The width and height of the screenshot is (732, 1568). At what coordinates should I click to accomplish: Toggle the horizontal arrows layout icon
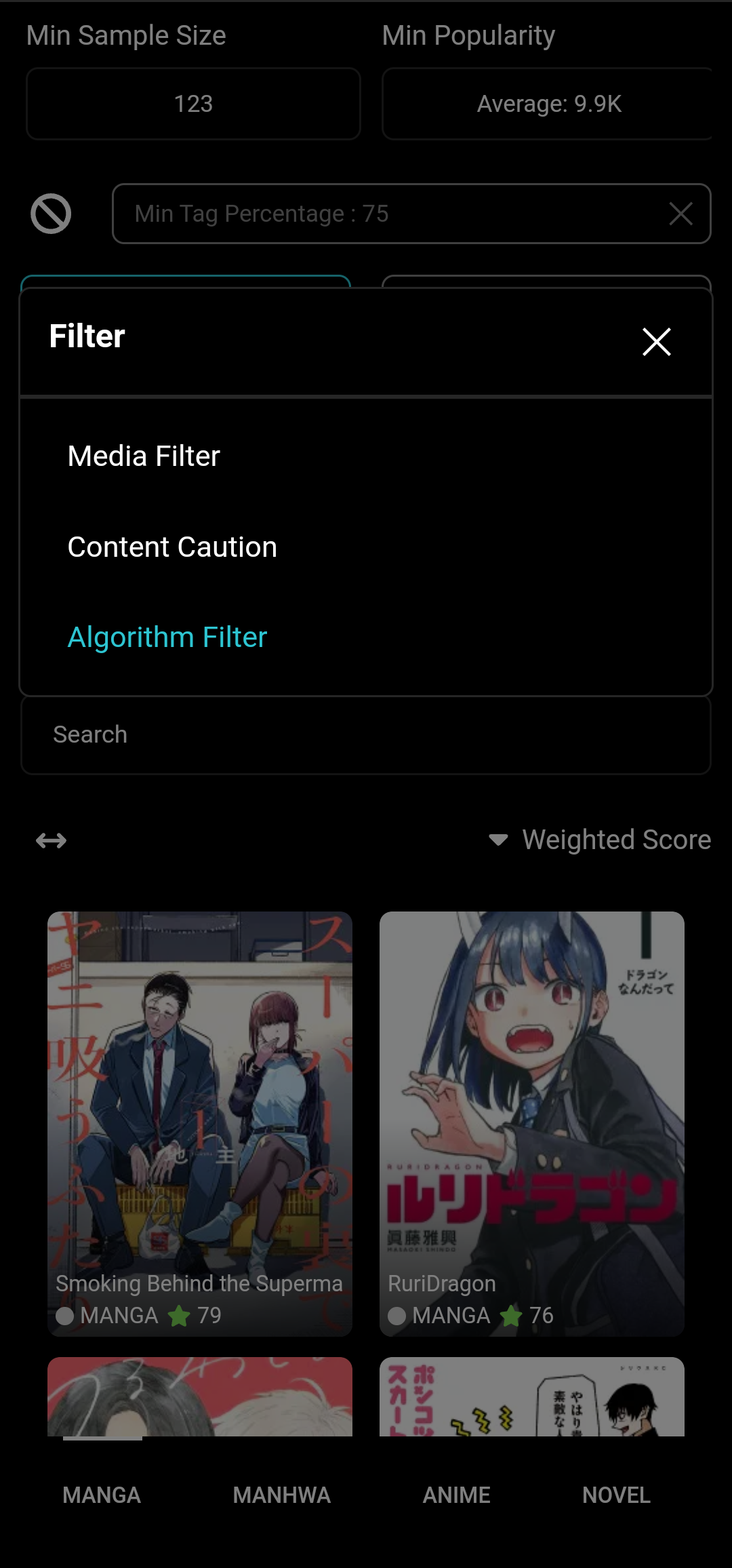pos(51,840)
